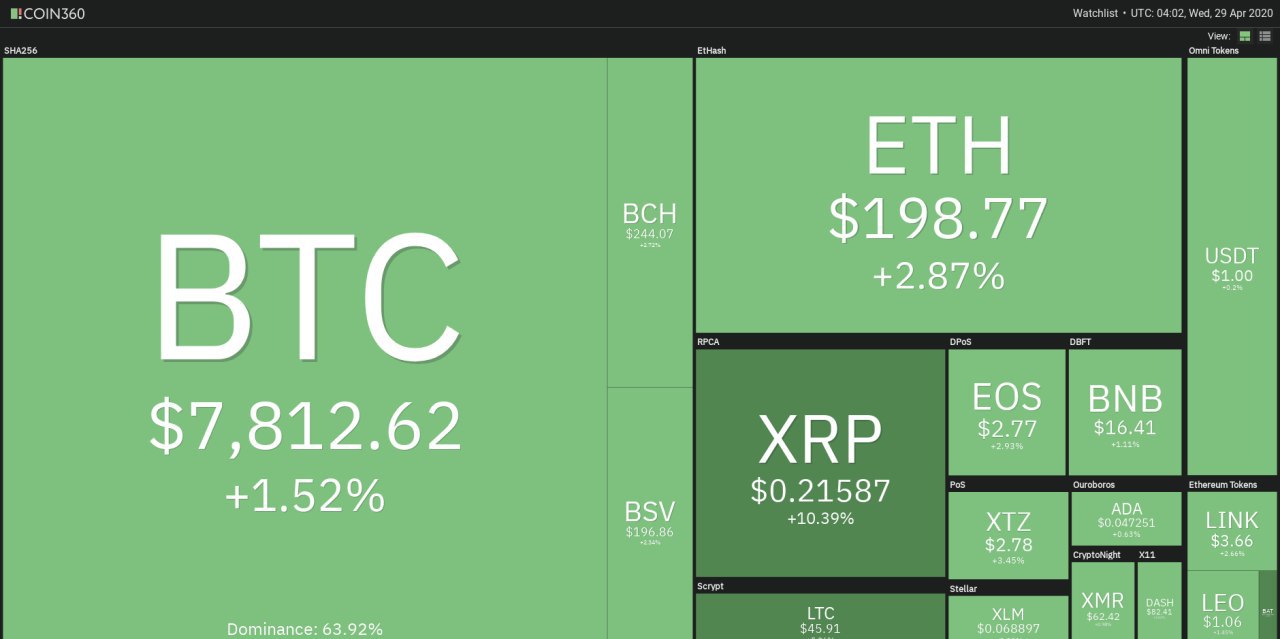The image size is (1280, 639).
Task: Open the EOS tile
Action: coord(1007,410)
